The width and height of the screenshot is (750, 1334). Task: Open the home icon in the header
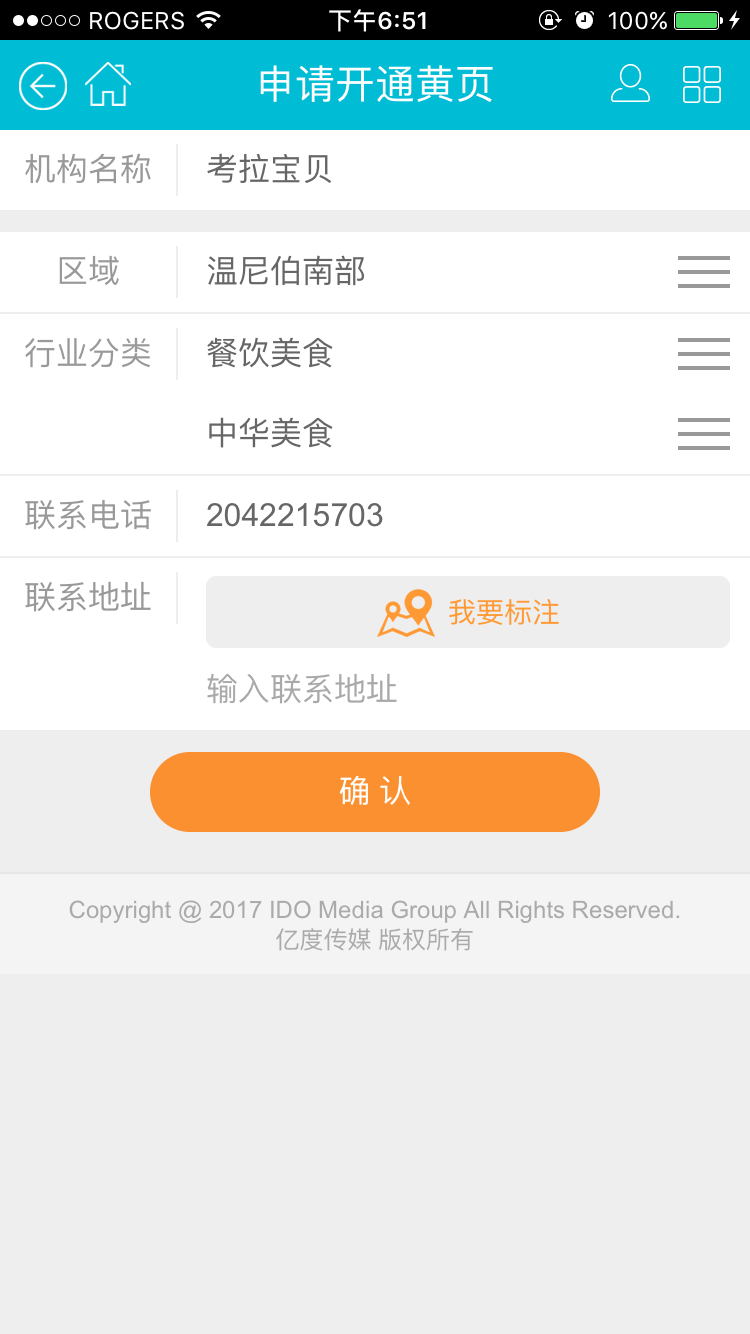pos(108,85)
